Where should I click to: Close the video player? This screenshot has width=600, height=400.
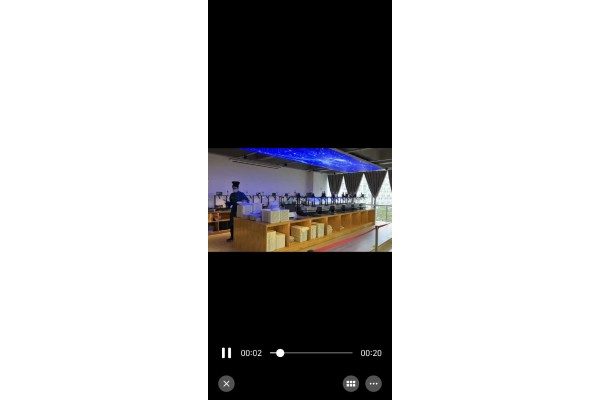227,383
